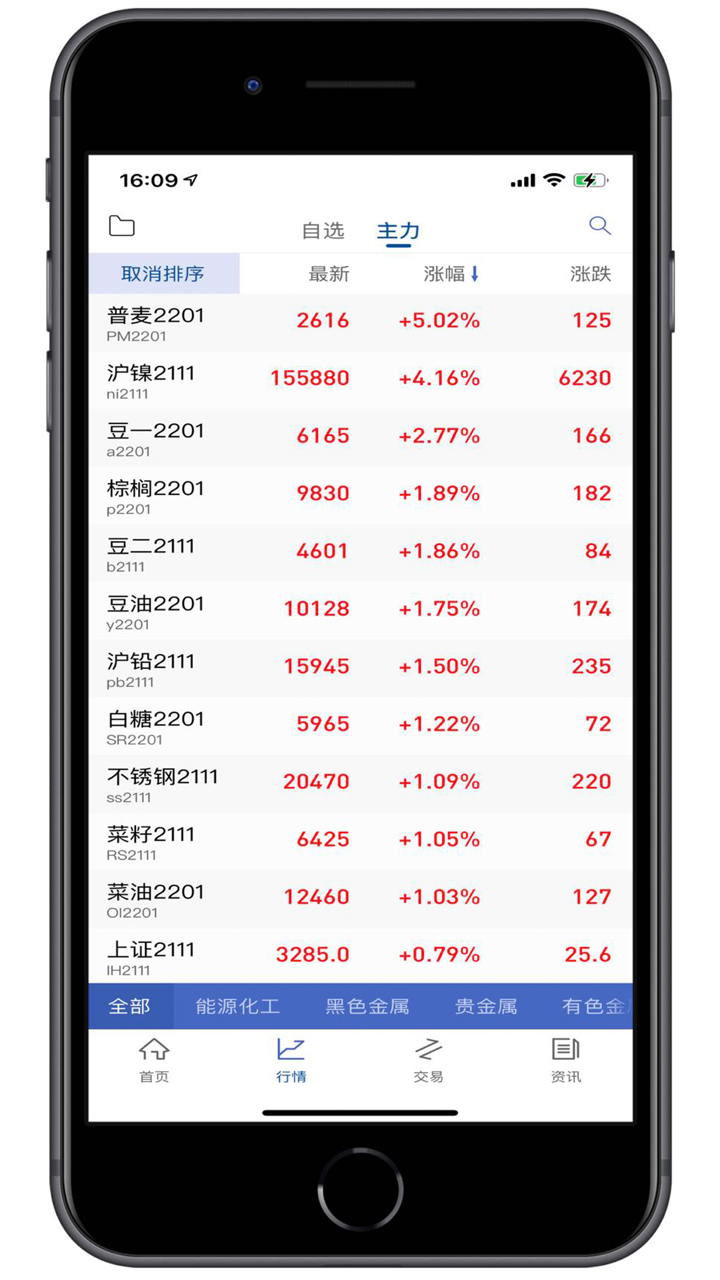Open the search magnifier icon

coord(599,226)
